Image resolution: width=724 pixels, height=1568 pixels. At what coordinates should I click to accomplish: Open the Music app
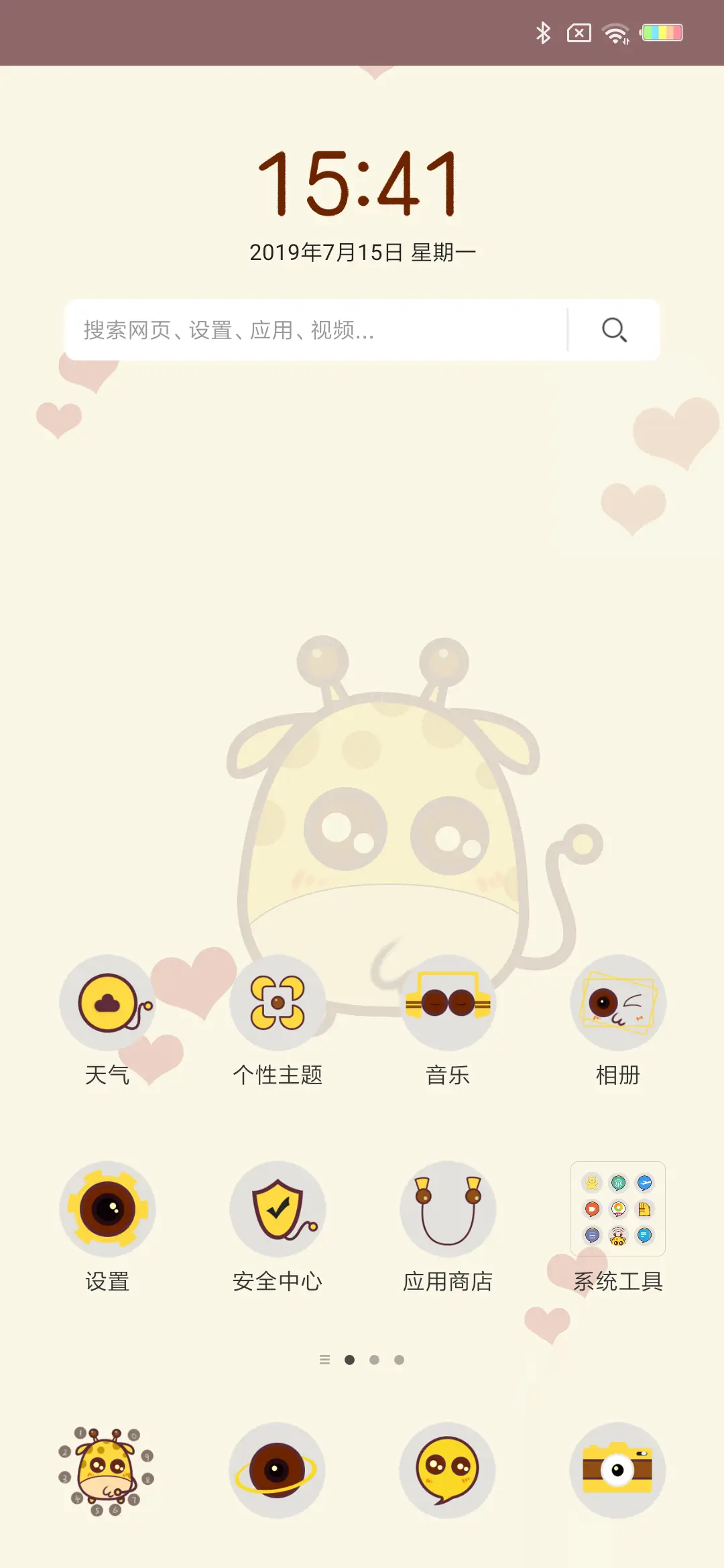click(x=448, y=1003)
